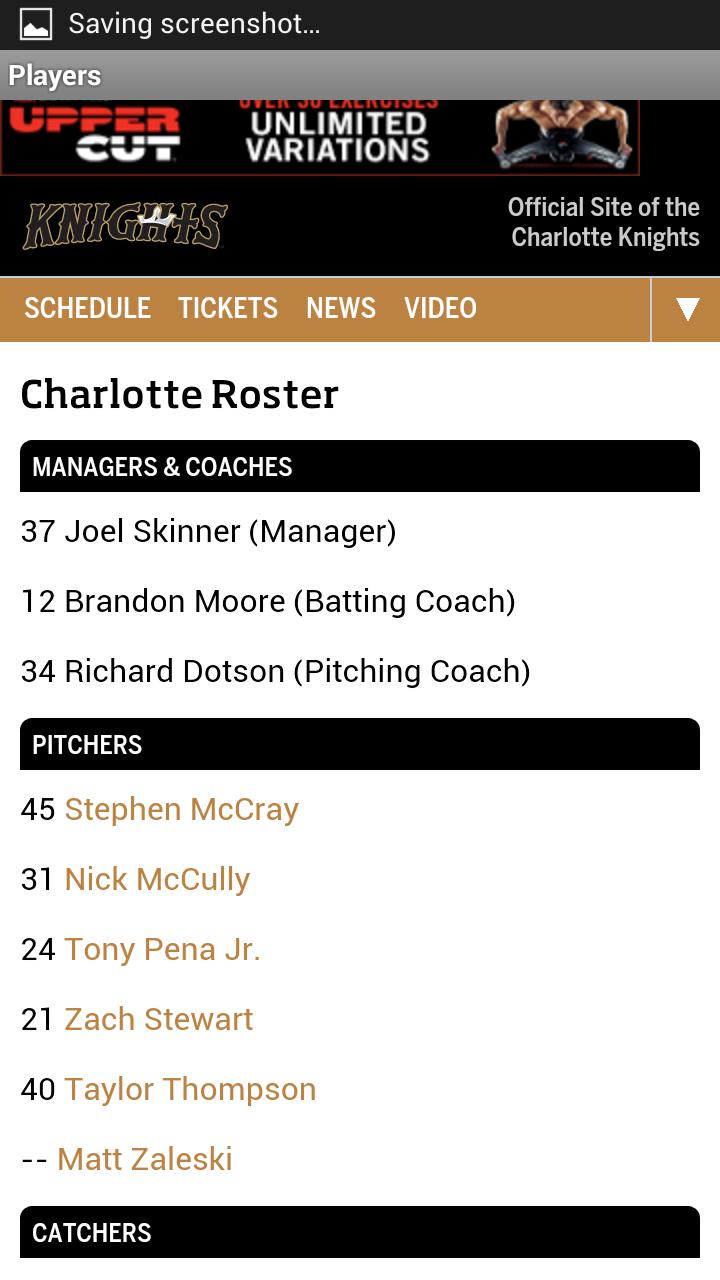Tap the MANAGERS & COACHES header bar
720x1280 pixels.
click(x=360, y=466)
